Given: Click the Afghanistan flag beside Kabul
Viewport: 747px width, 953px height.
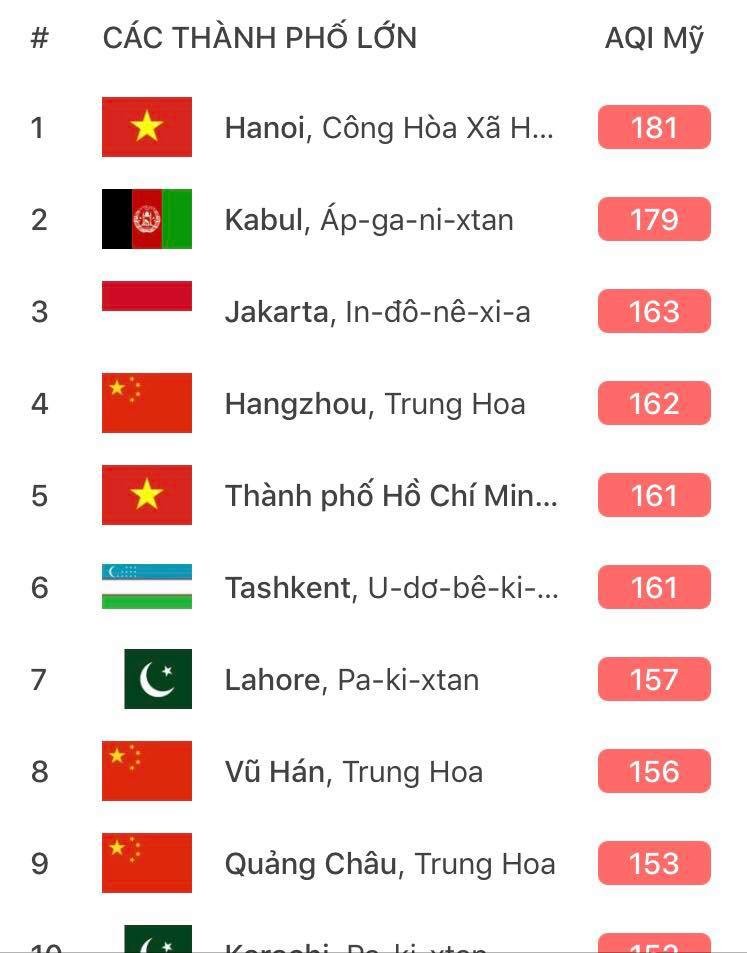Looking at the screenshot, I should [146, 219].
